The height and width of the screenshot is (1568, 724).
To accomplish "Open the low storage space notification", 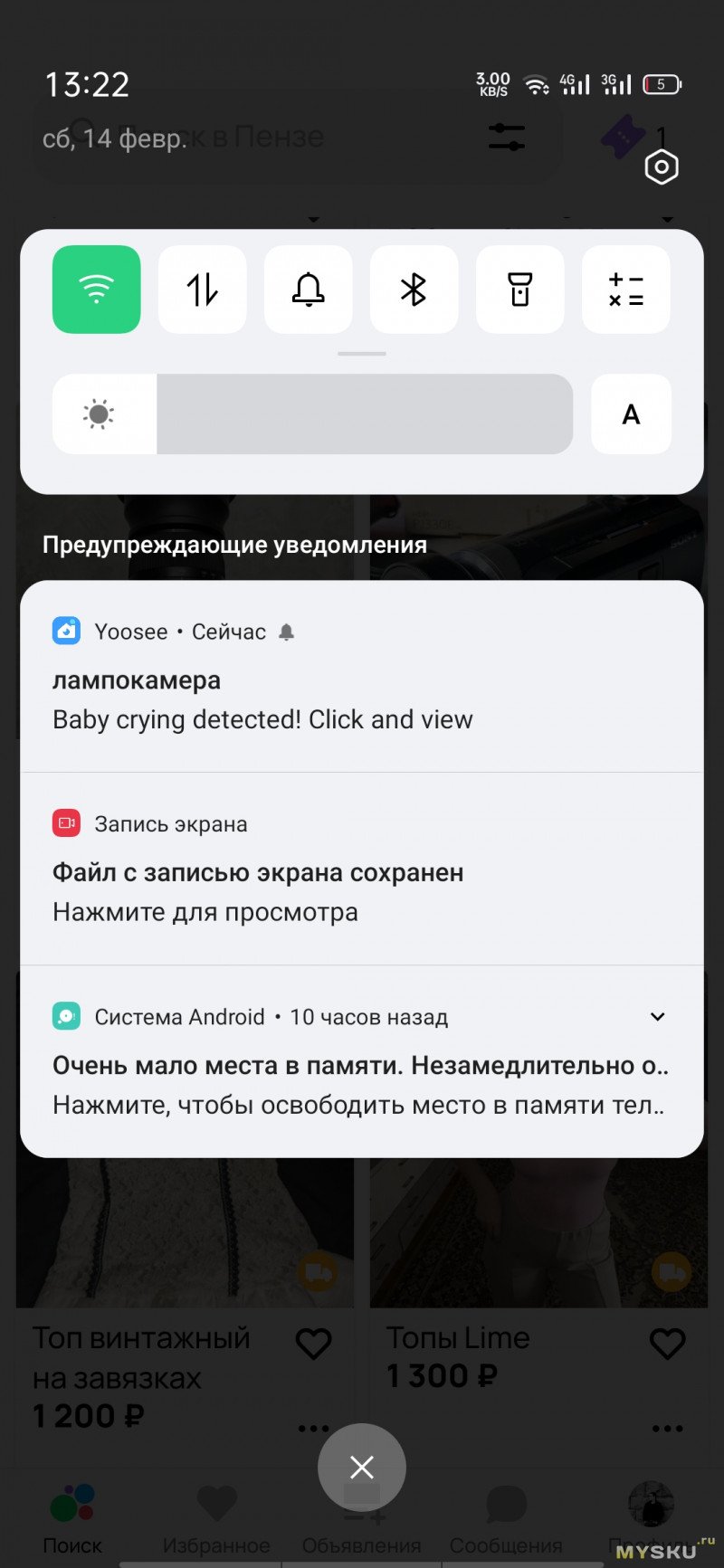I will (x=344, y=1084).
